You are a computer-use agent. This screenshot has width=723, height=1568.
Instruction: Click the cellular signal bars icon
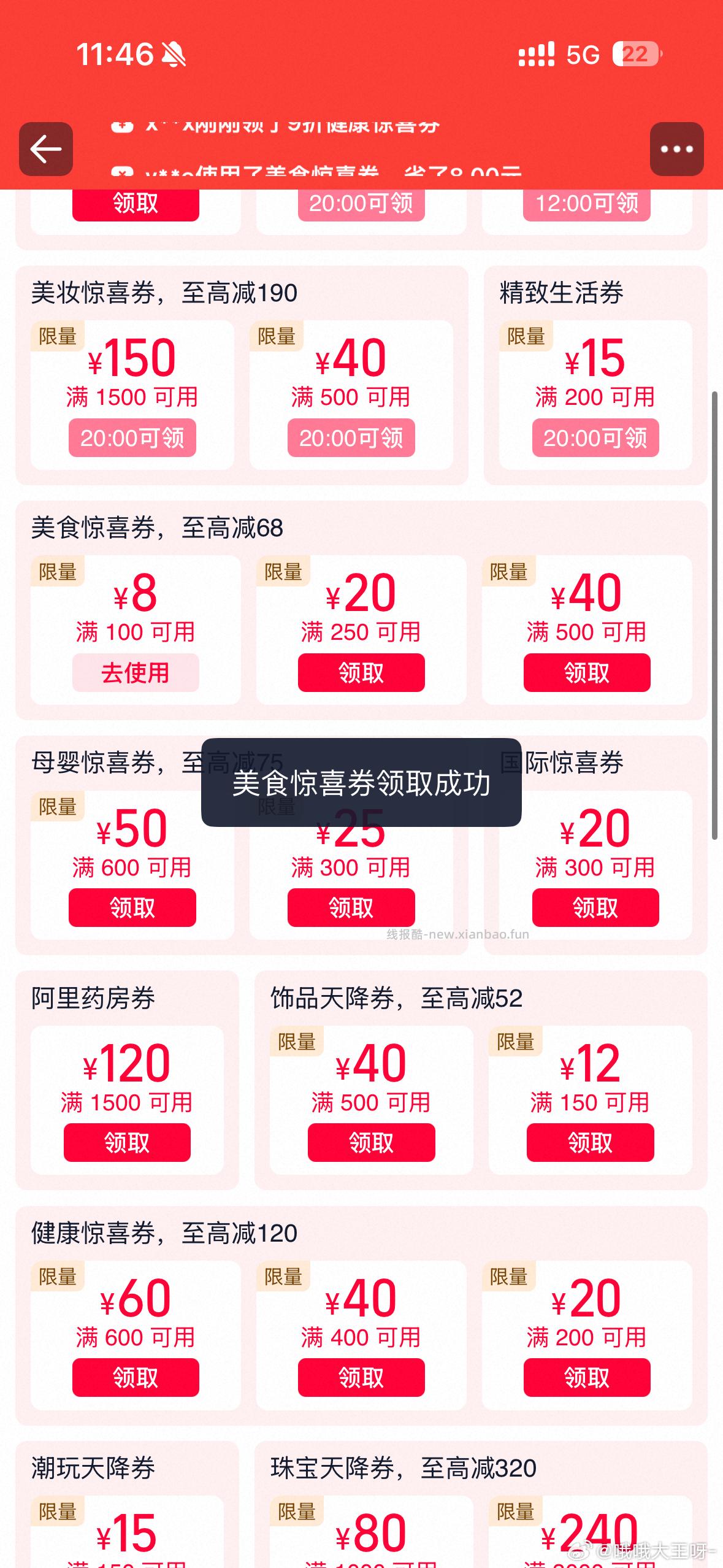pos(537,54)
